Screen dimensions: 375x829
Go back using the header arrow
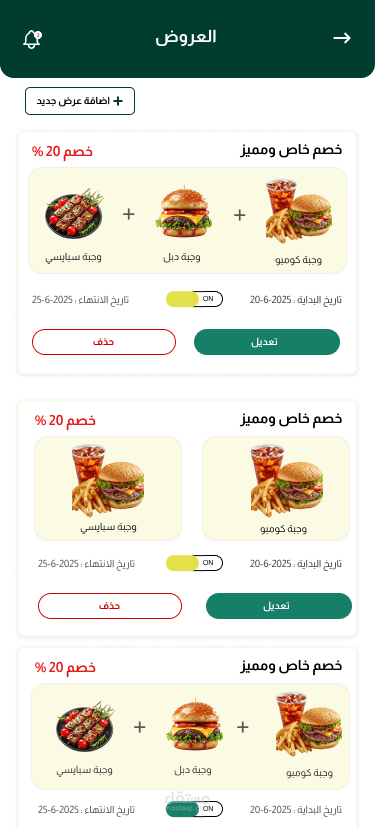click(x=342, y=38)
